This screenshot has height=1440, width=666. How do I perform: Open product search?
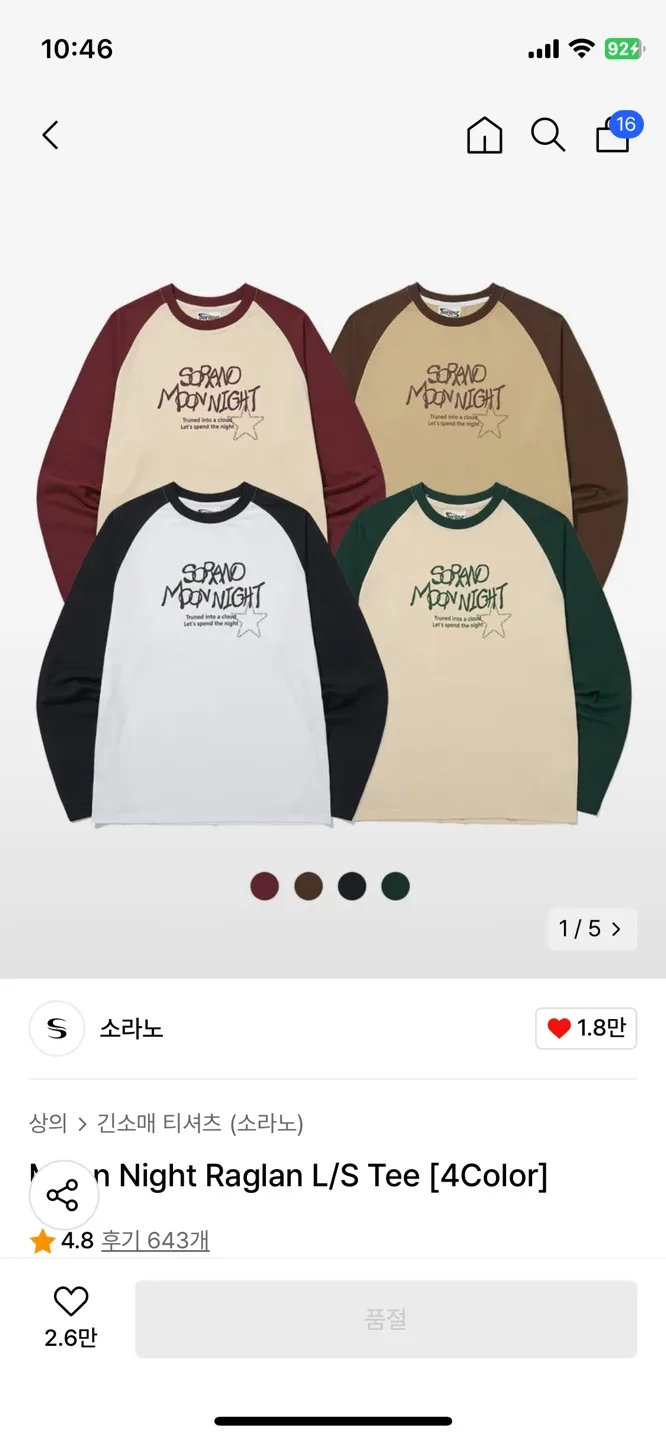(548, 135)
